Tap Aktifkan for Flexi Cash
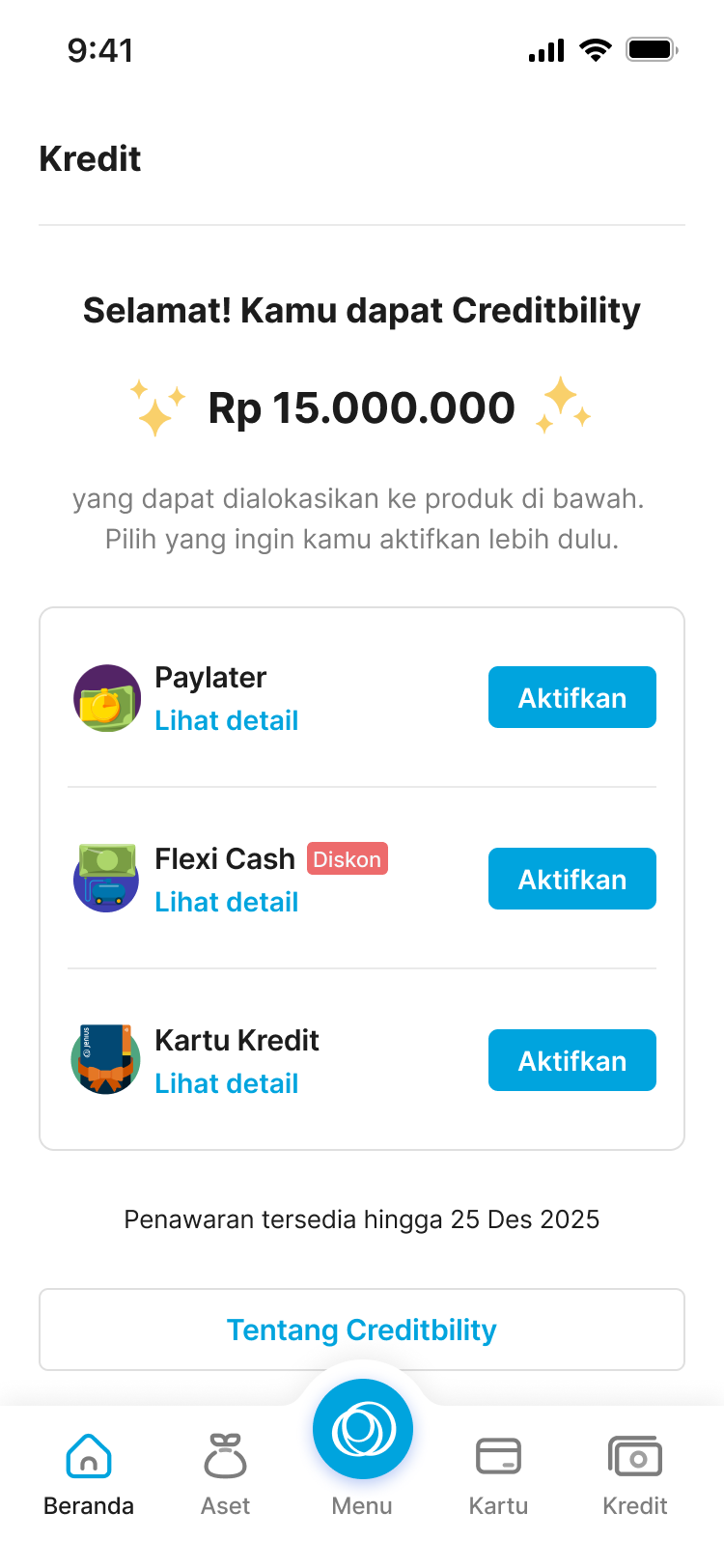724x1568 pixels. [571, 879]
